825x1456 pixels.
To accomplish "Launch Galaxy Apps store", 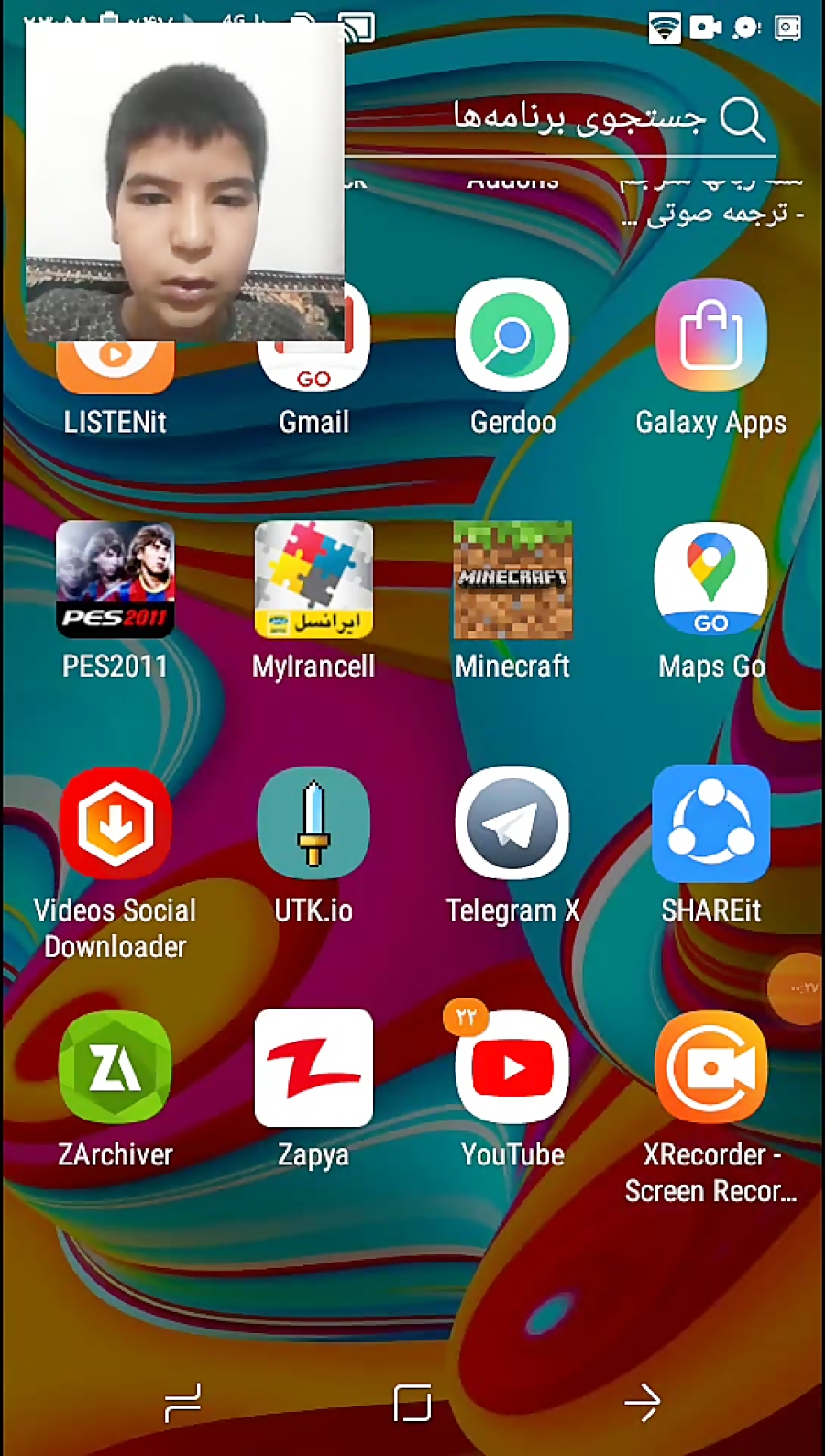I will 710,337.
